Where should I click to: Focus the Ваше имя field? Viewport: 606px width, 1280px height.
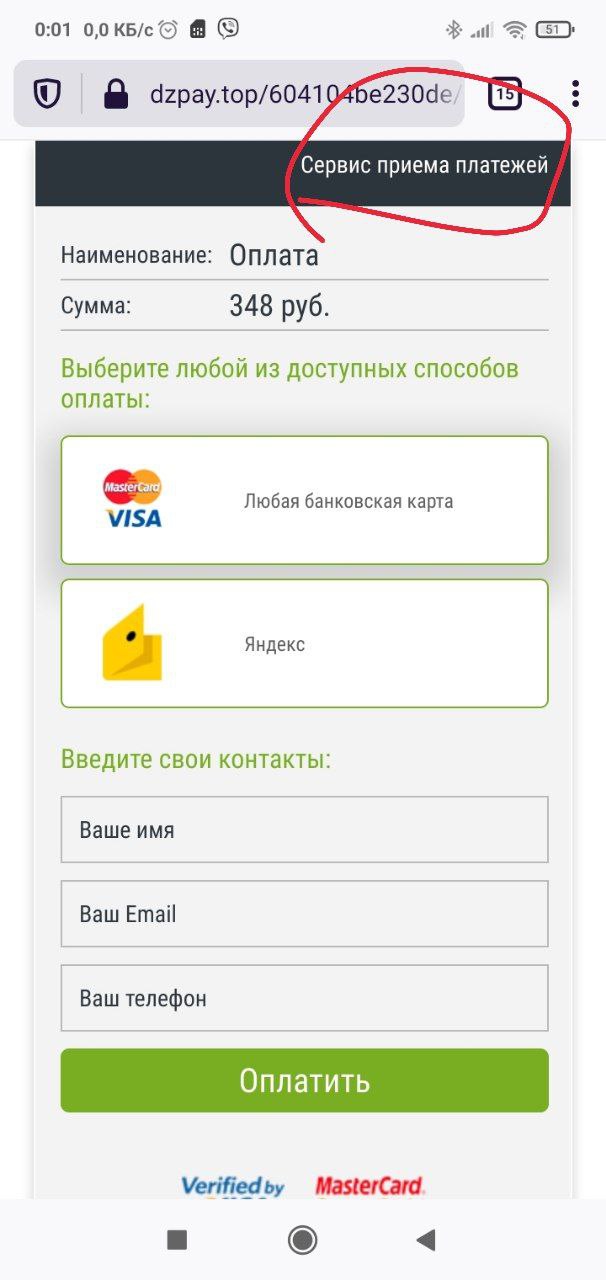point(305,830)
